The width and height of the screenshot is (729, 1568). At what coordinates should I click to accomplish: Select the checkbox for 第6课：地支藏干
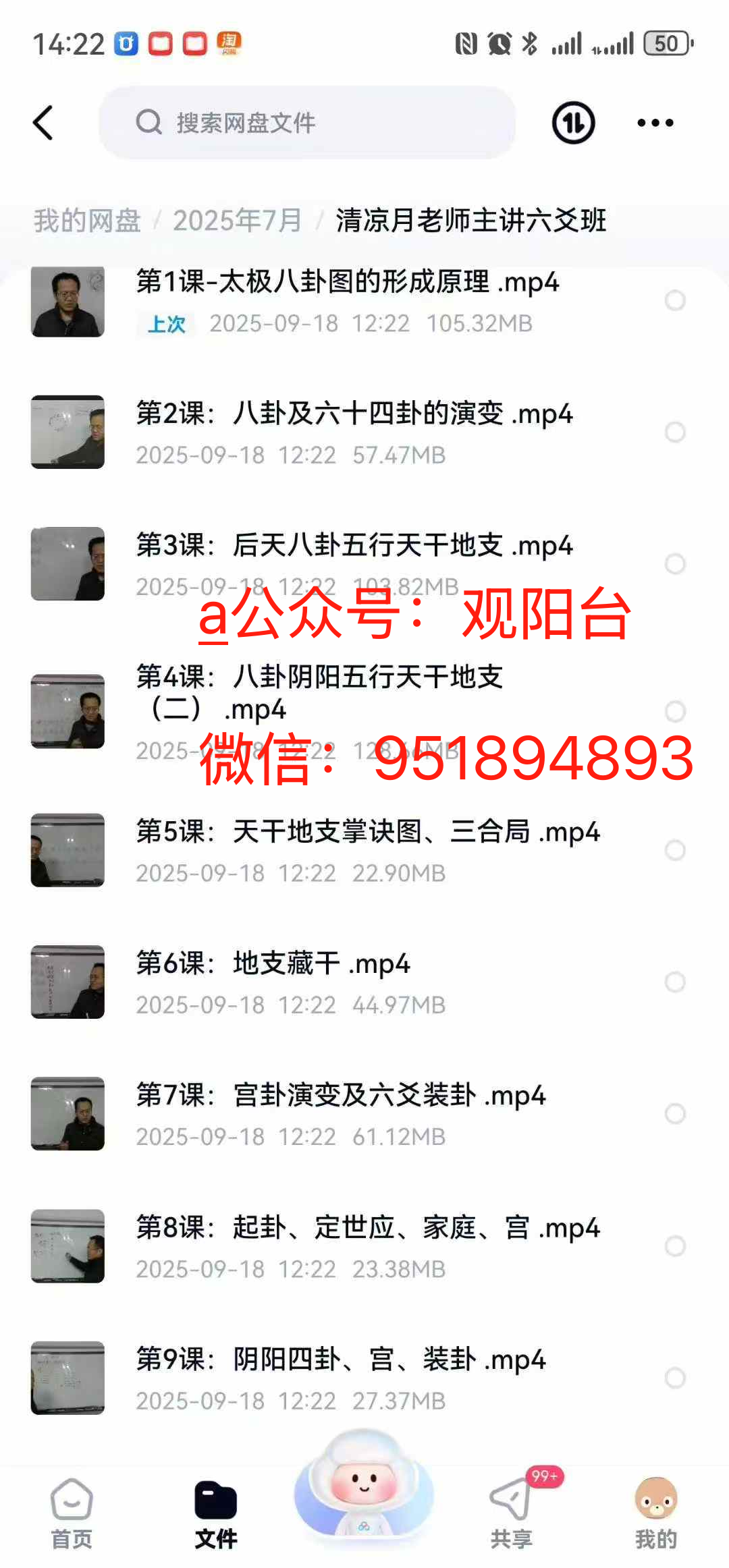coord(675,982)
